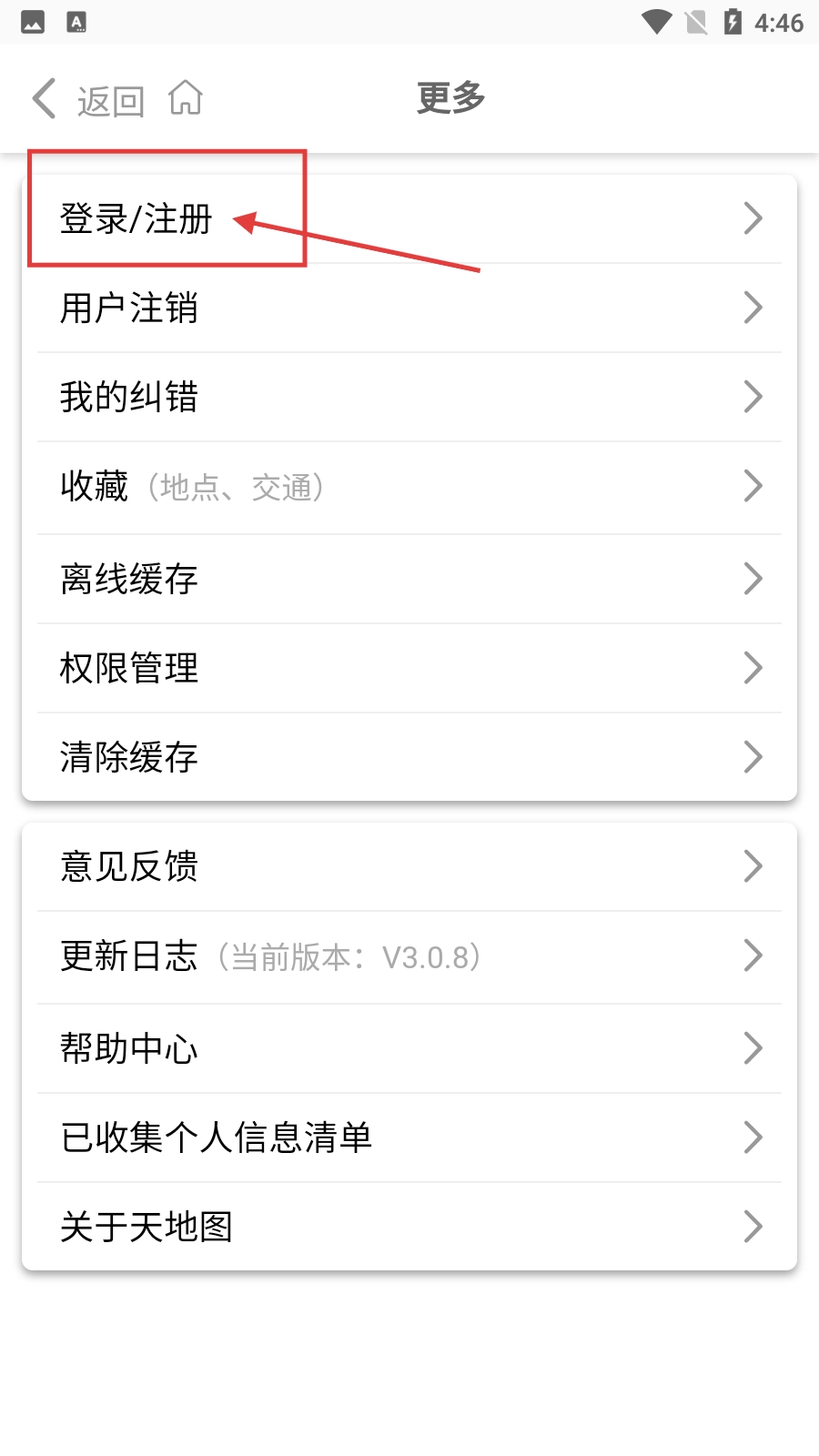Open 离线缓存 settings
Image resolution: width=819 pixels, height=1456 pixels.
tap(409, 579)
